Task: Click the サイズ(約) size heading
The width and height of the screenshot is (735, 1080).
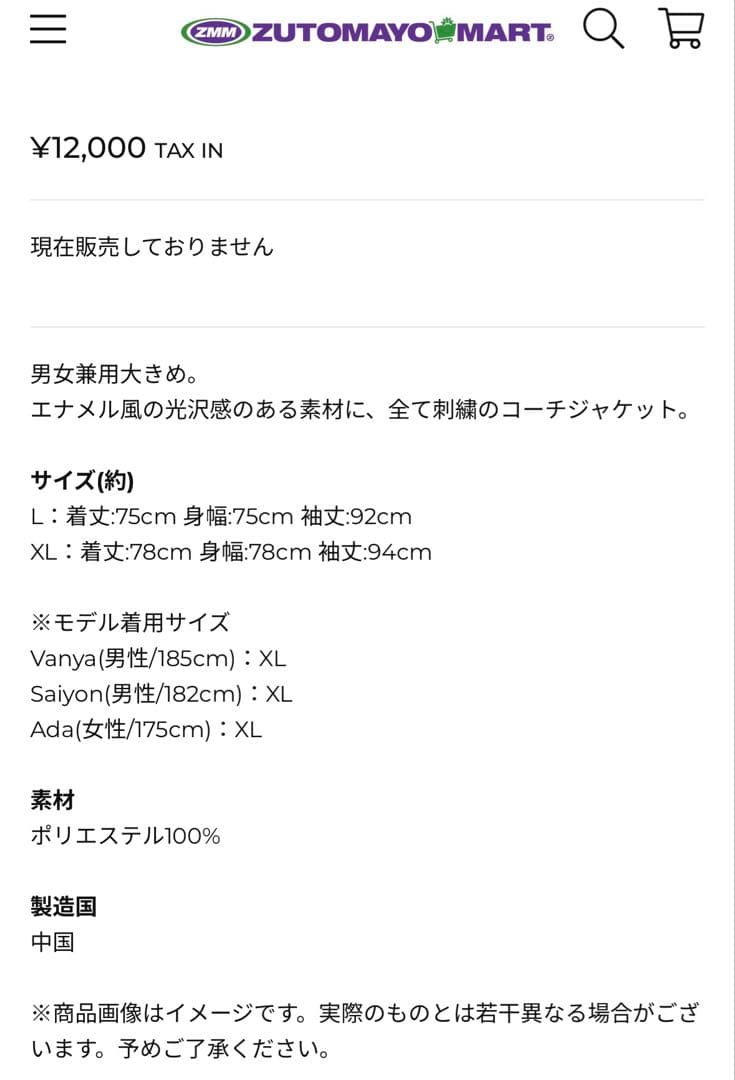Action: click(78, 480)
